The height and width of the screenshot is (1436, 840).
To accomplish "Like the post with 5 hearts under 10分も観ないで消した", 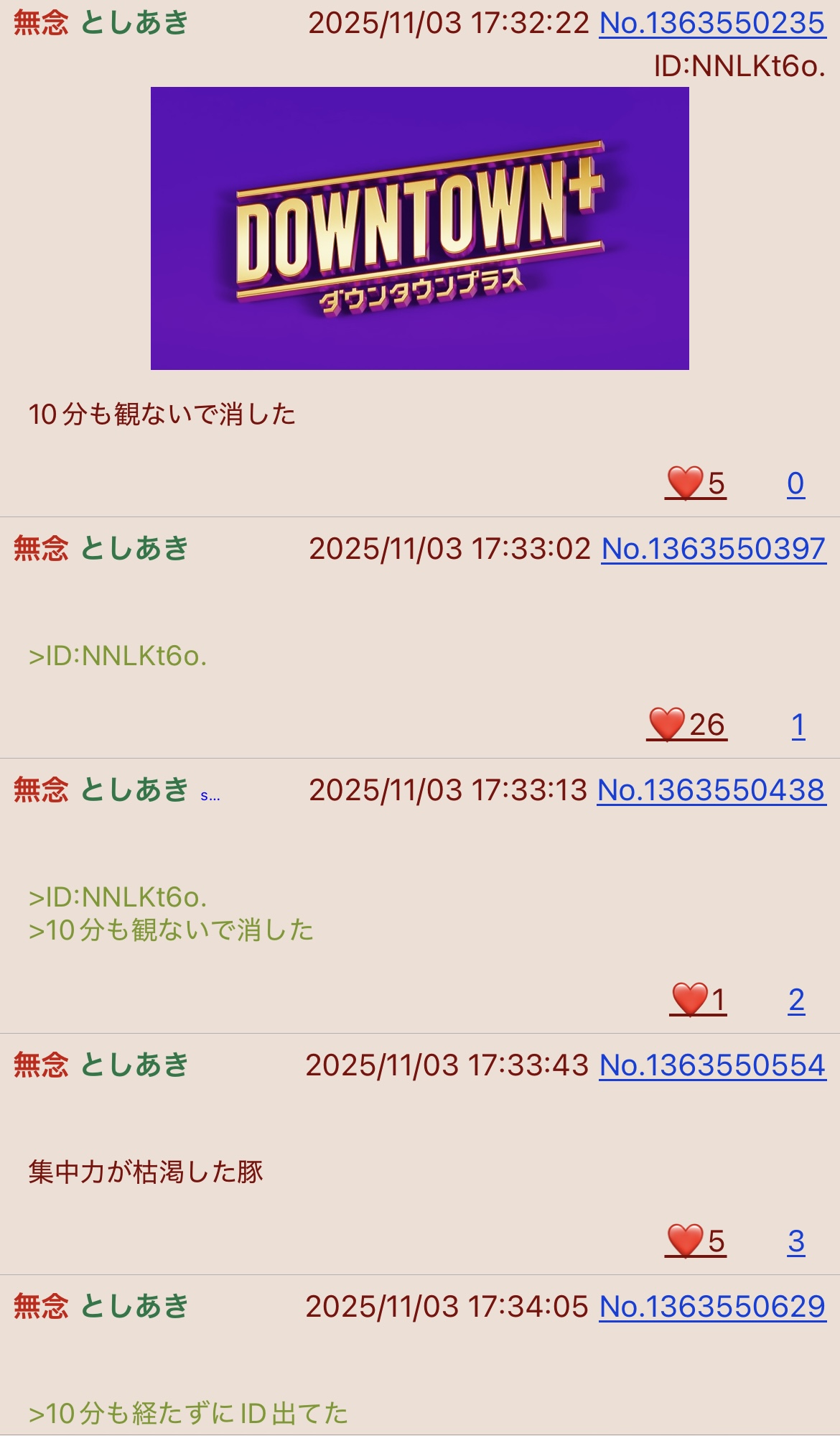I will (x=695, y=483).
